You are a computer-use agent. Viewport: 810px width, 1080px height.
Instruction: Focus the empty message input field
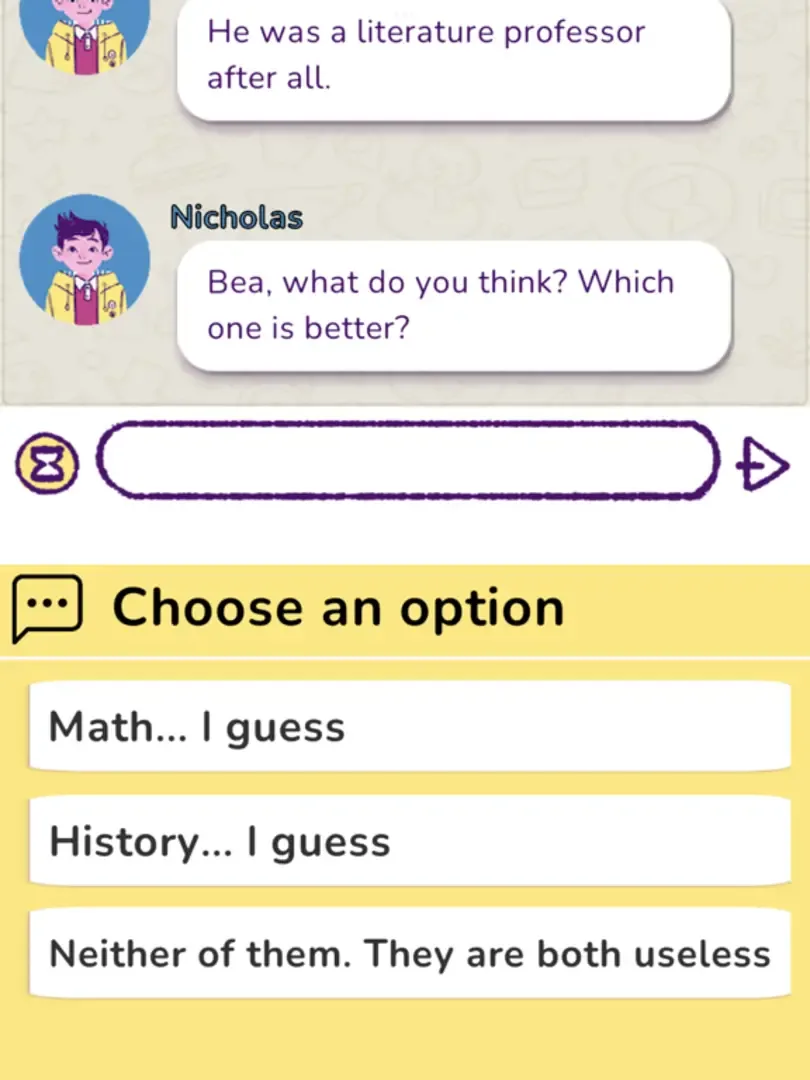point(407,461)
